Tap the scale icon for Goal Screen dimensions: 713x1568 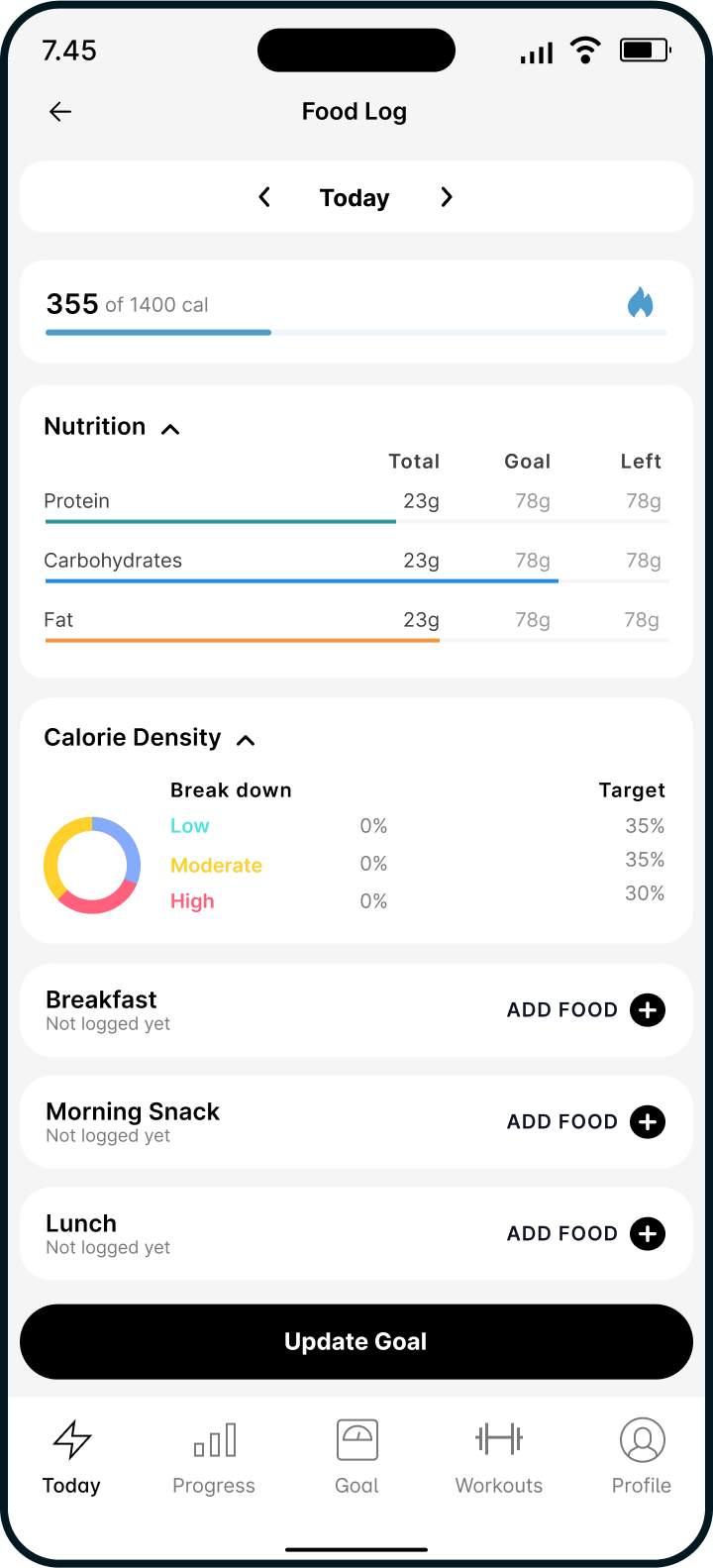click(356, 1439)
